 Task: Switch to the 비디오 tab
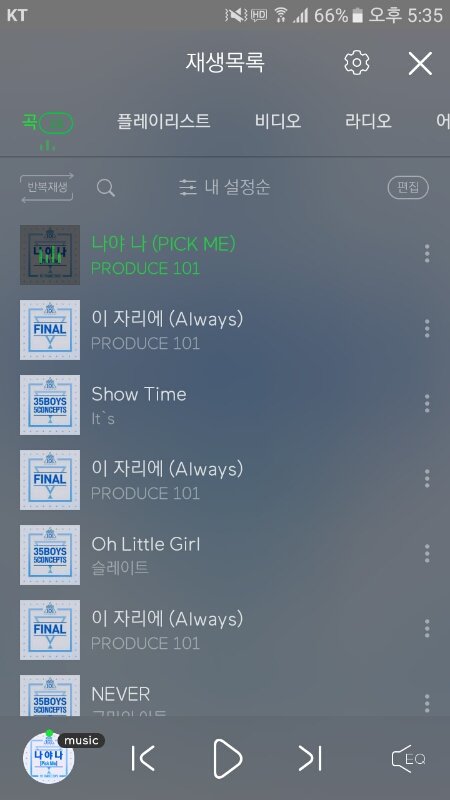point(278,121)
